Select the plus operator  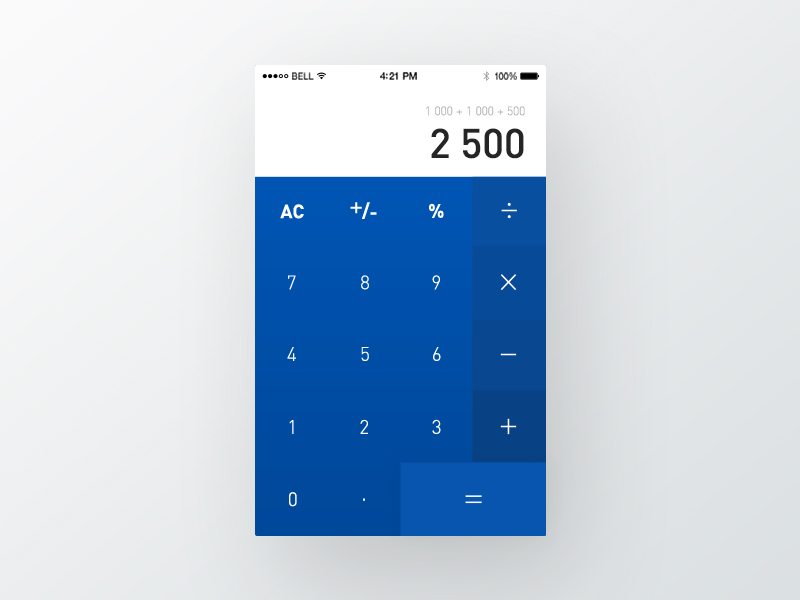[509, 427]
